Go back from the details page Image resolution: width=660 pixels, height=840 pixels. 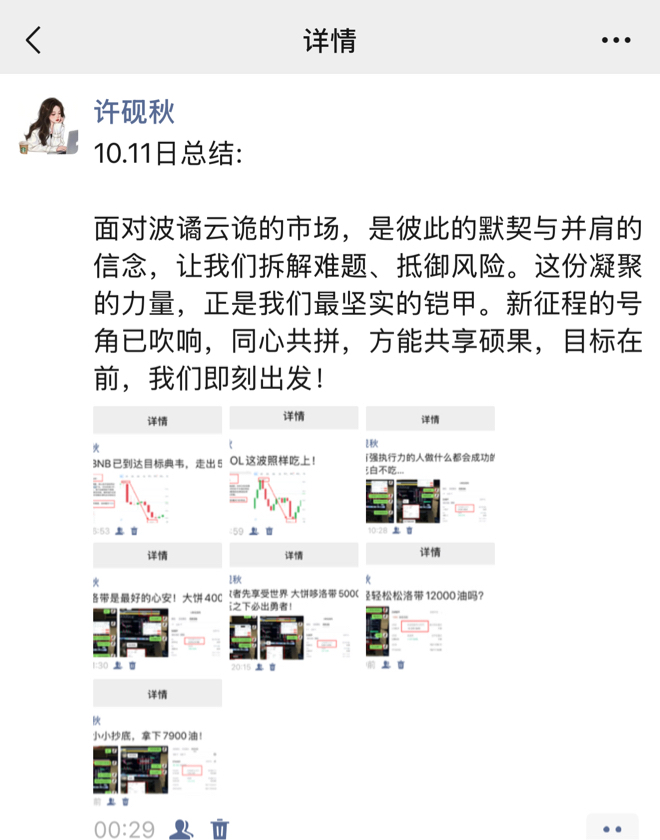click(x=34, y=40)
